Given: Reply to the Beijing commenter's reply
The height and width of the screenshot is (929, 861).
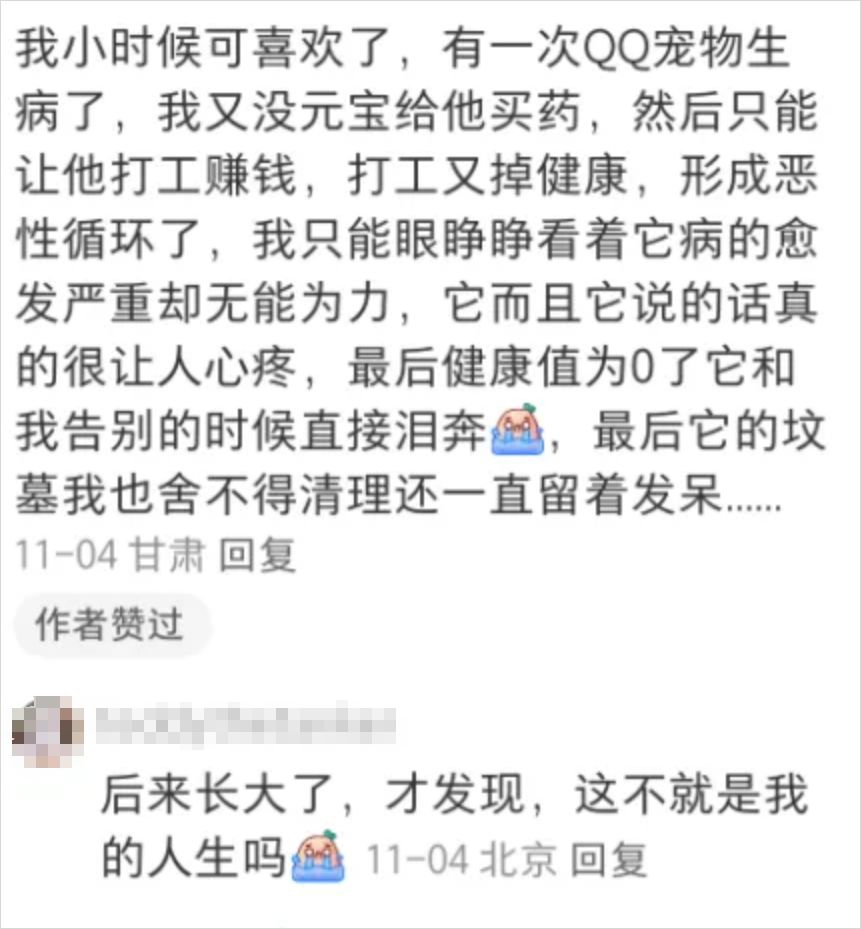Looking at the screenshot, I should point(609,858).
